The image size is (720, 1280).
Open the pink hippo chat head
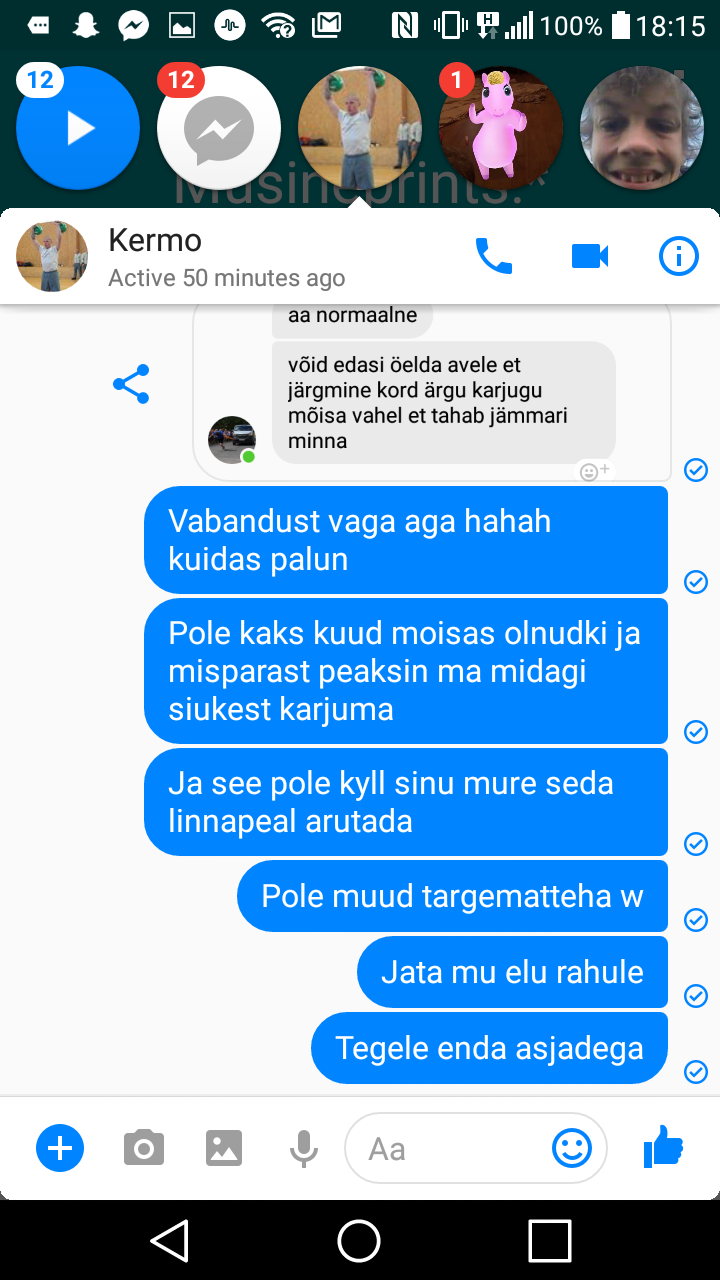click(x=500, y=128)
